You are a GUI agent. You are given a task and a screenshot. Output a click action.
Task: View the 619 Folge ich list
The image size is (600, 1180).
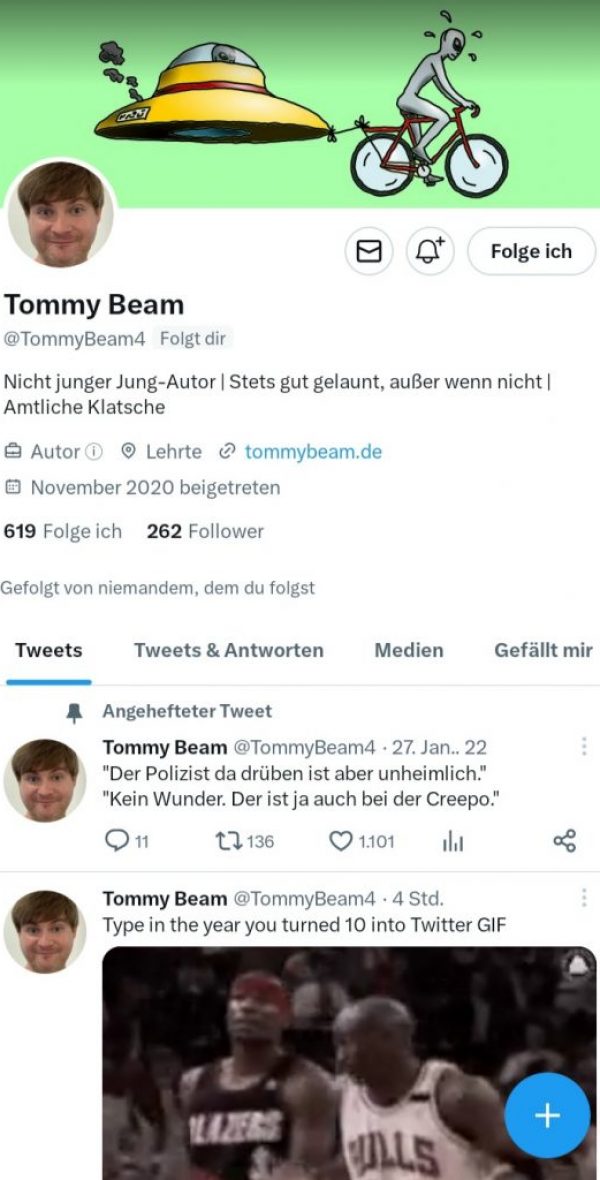[x=63, y=531]
